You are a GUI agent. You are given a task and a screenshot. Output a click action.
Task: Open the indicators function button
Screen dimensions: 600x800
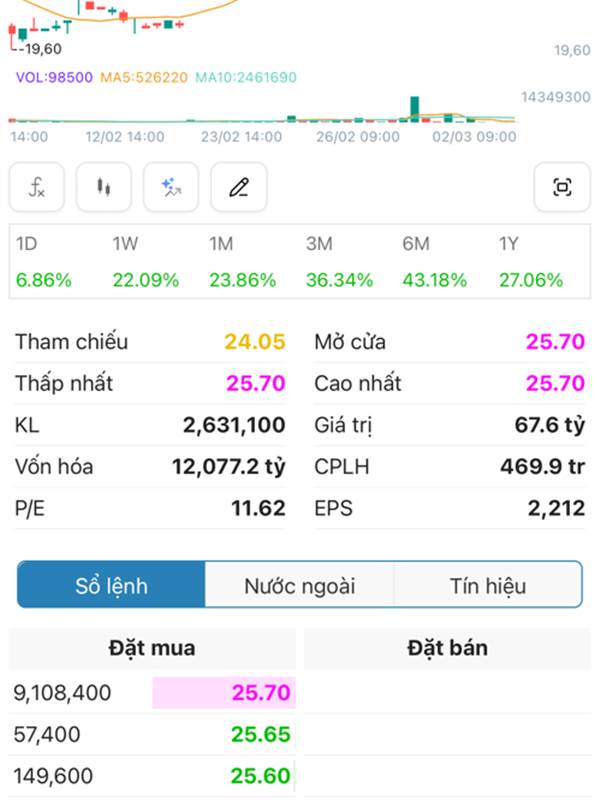click(37, 187)
